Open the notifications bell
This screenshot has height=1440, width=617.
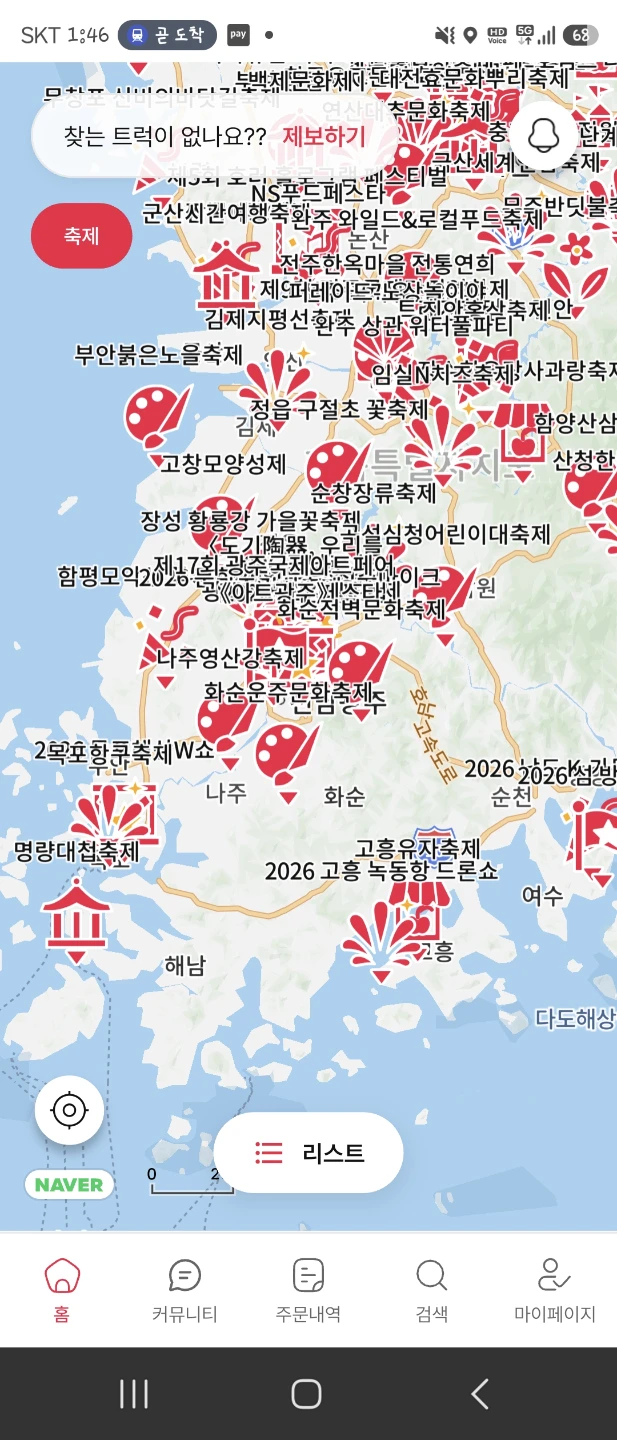click(543, 136)
